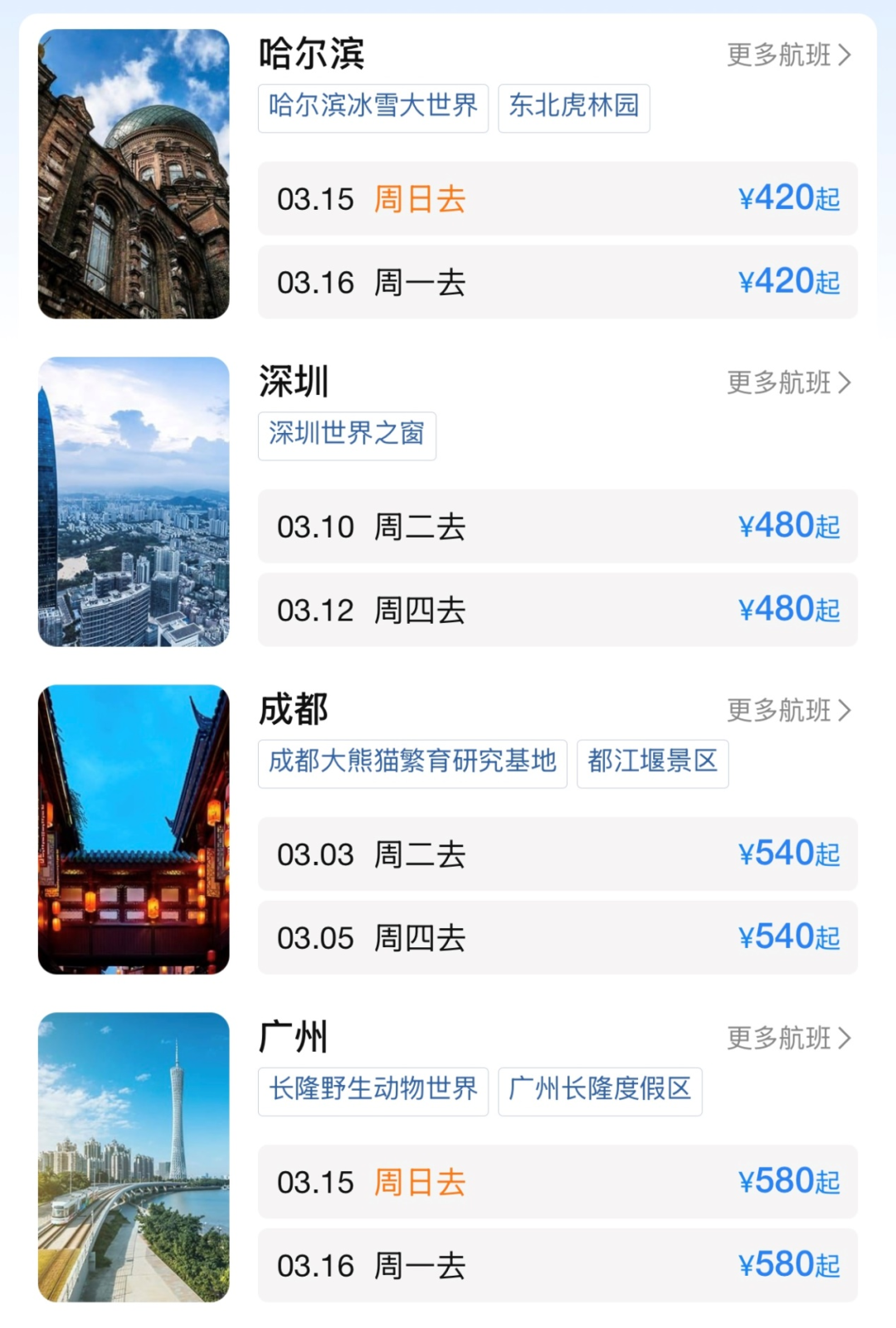This screenshot has height=1328, width=896.
Task: Choose the 03.15 周日去 flight to 哈尔滨
Action: click(558, 199)
